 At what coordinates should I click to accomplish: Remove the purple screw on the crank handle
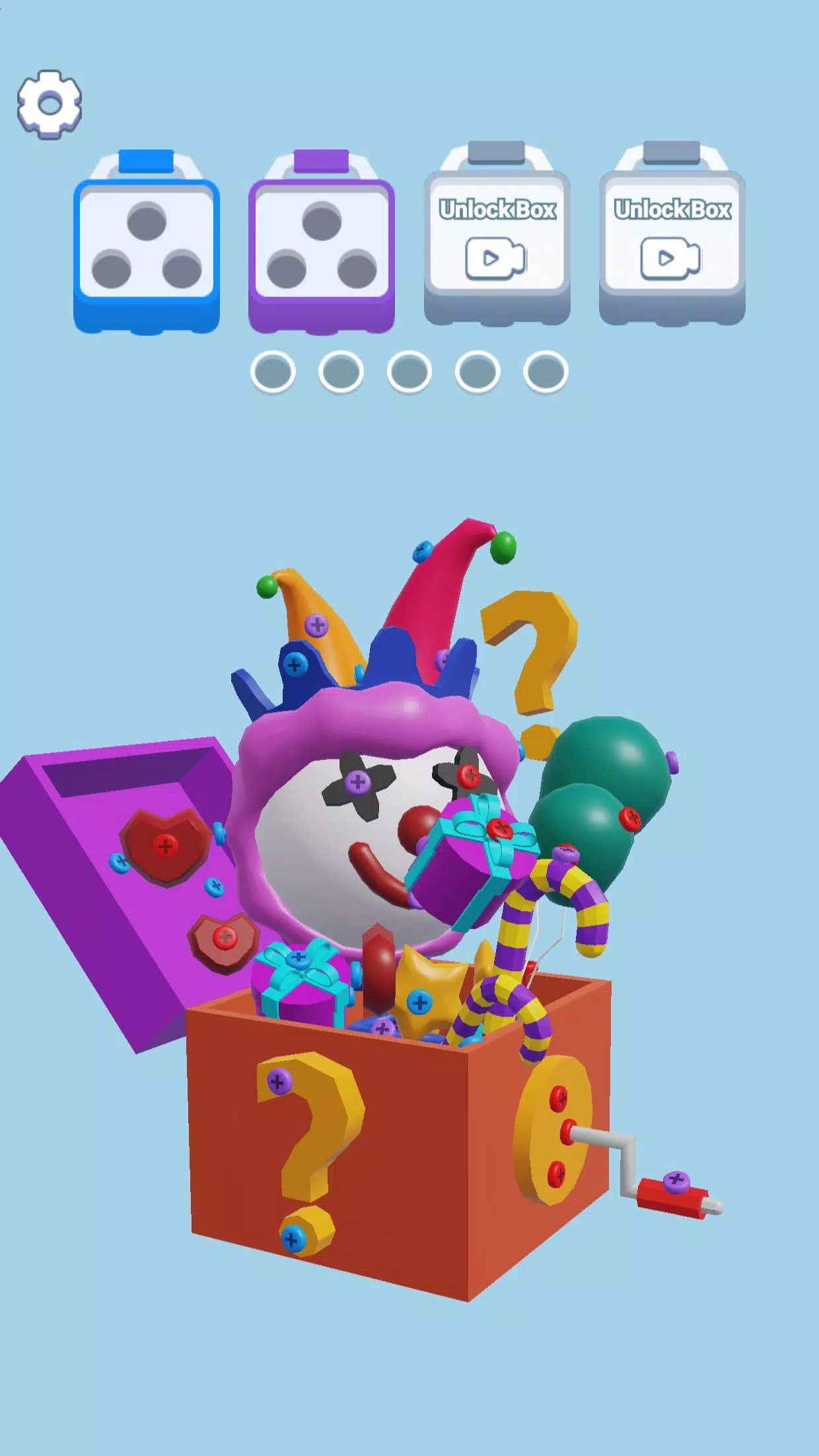(676, 1180)
